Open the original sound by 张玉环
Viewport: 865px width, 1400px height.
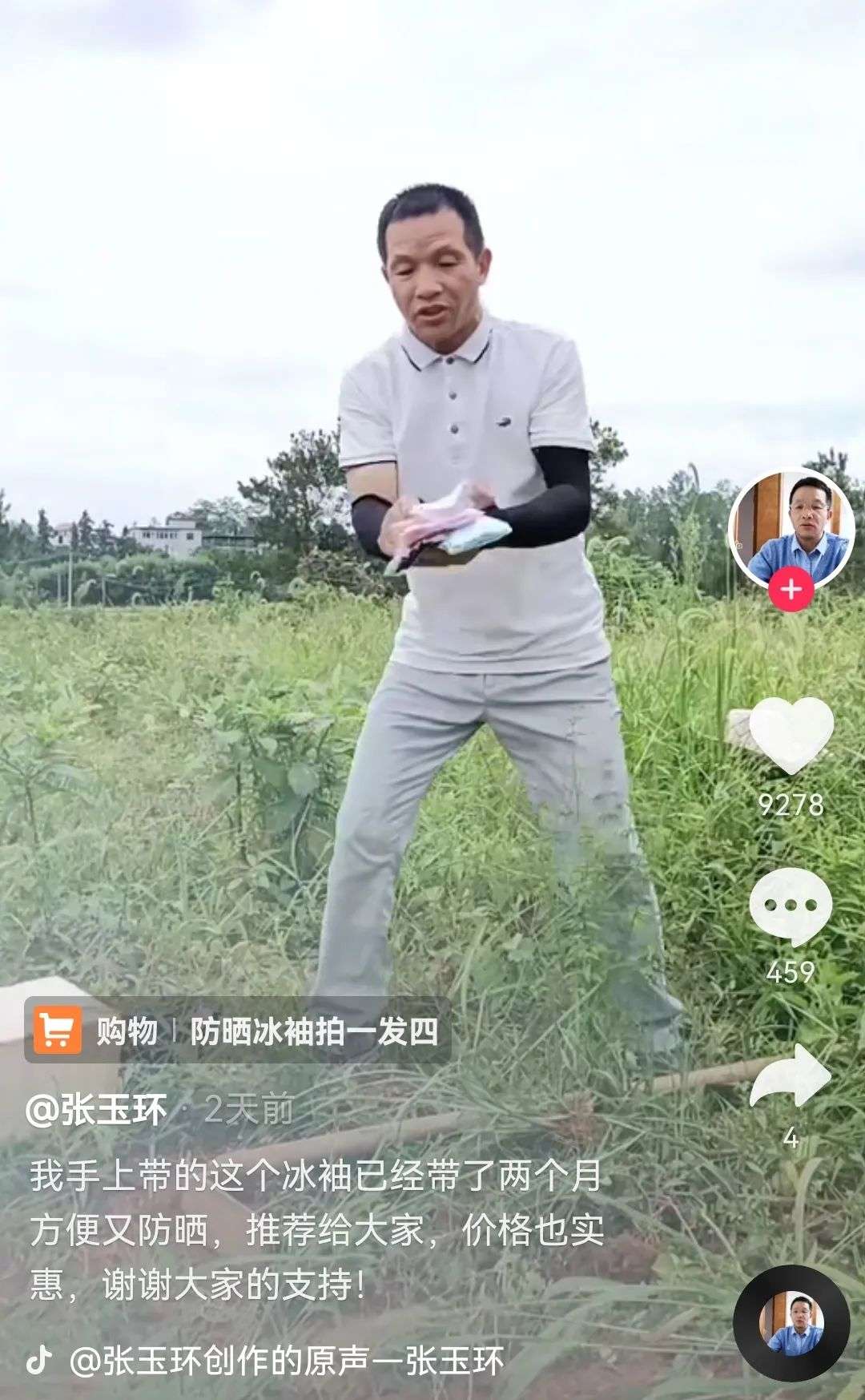tap(287, 1360)
